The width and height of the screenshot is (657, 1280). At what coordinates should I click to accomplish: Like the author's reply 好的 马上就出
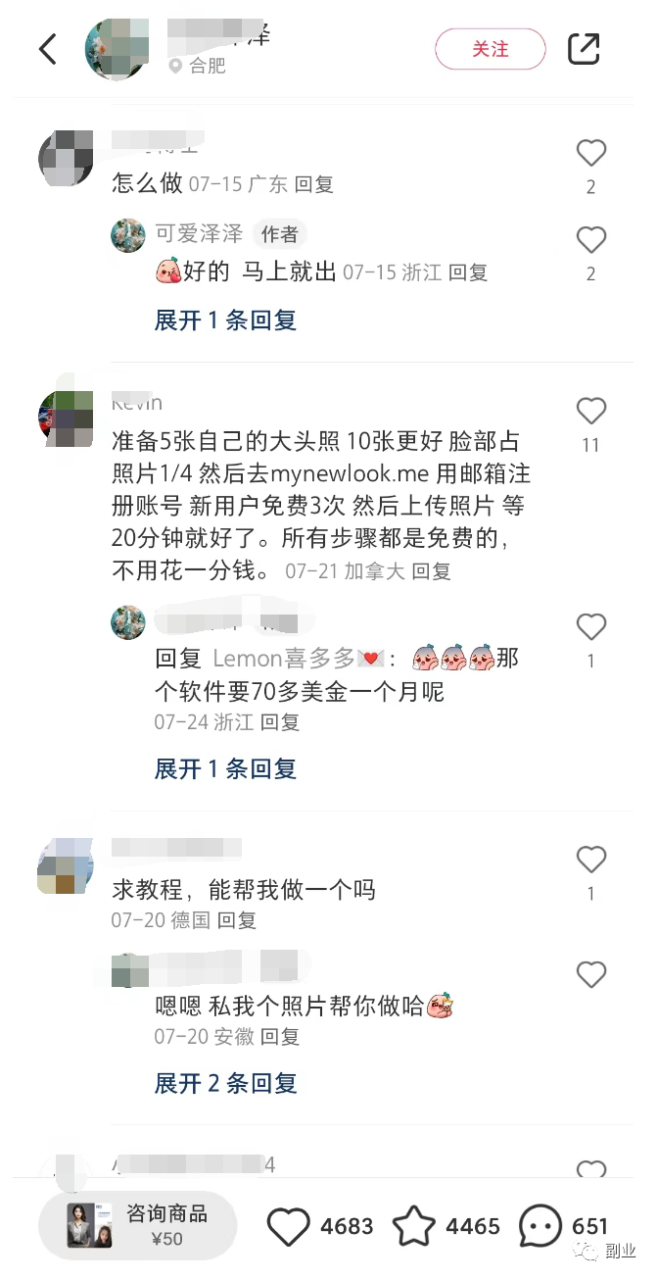click(x=591, y=240)
